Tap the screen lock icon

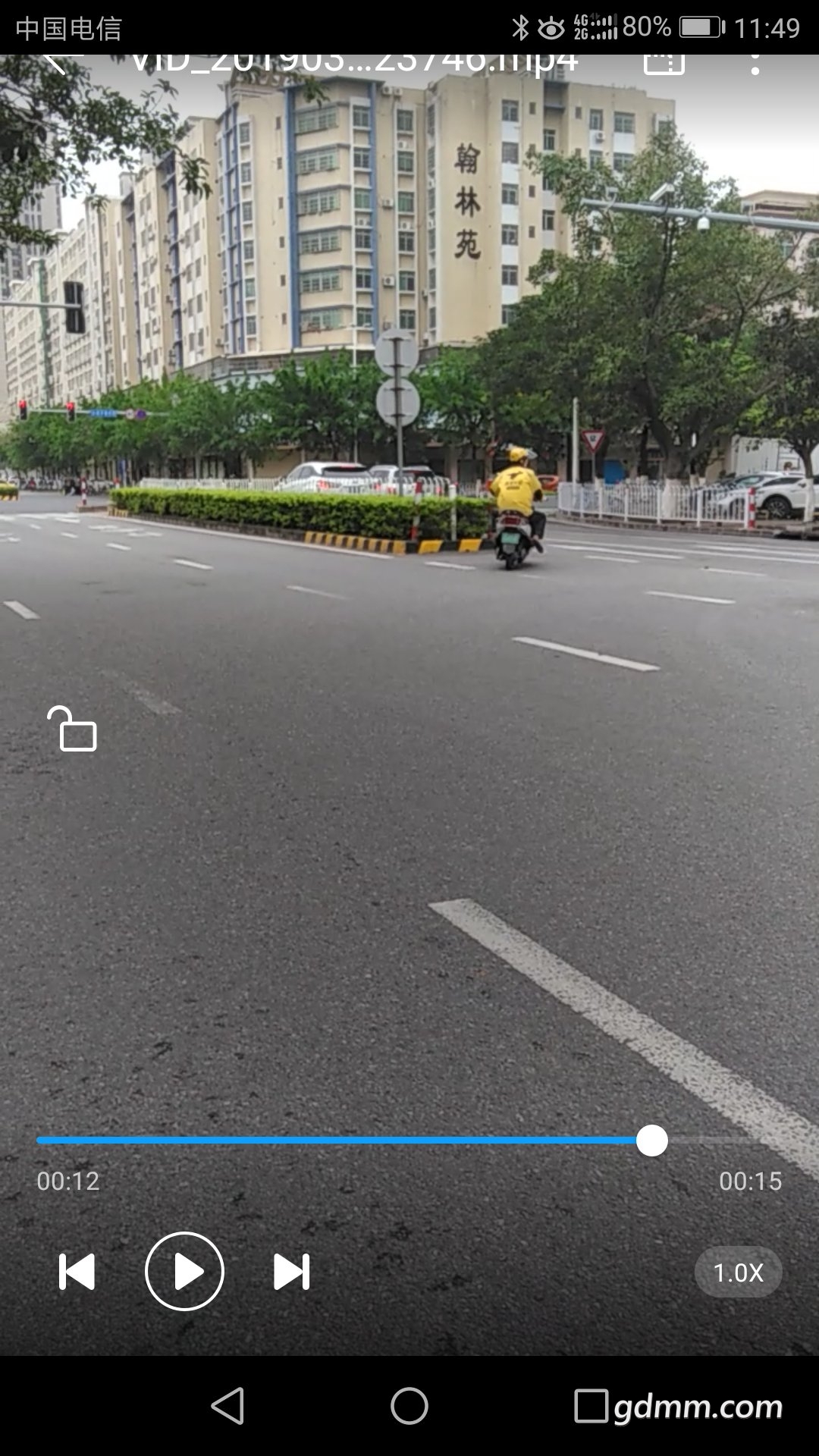coord(73,729)
